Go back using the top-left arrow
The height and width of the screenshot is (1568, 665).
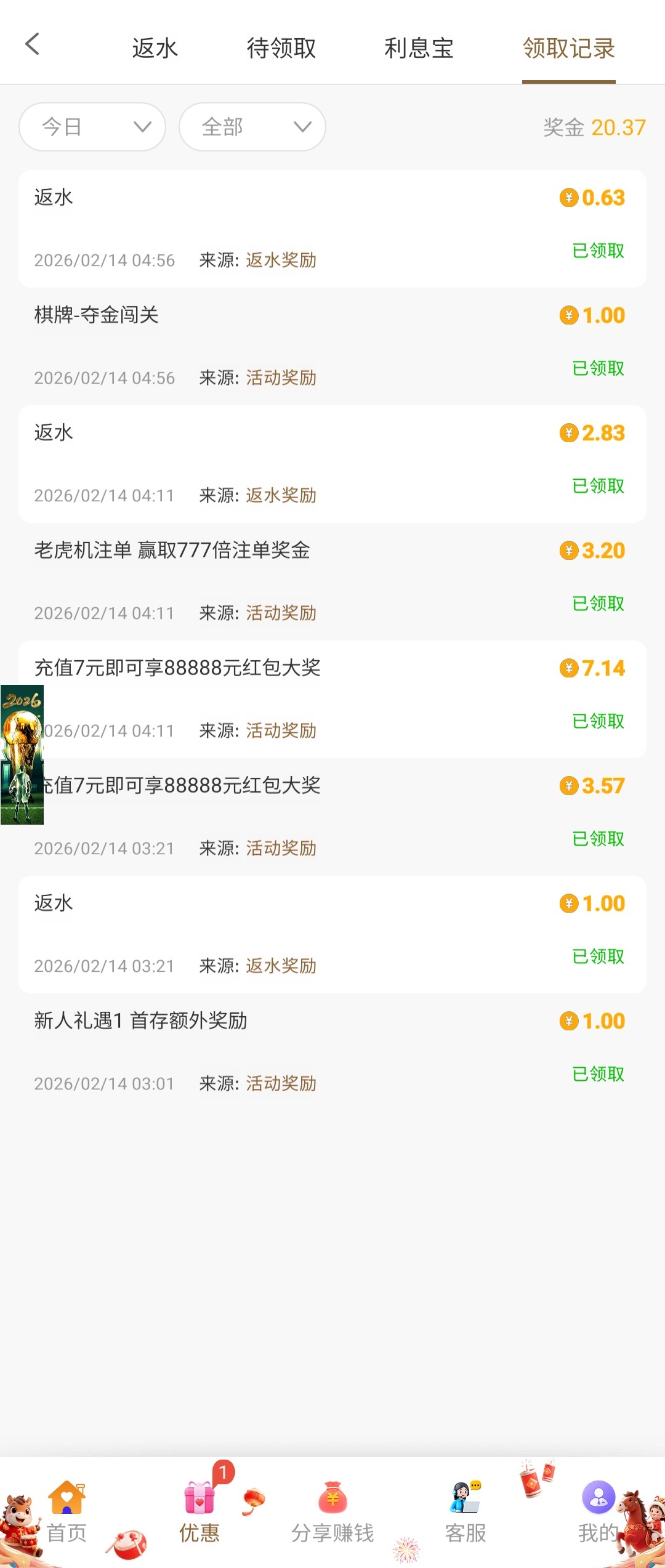[33, 44]
